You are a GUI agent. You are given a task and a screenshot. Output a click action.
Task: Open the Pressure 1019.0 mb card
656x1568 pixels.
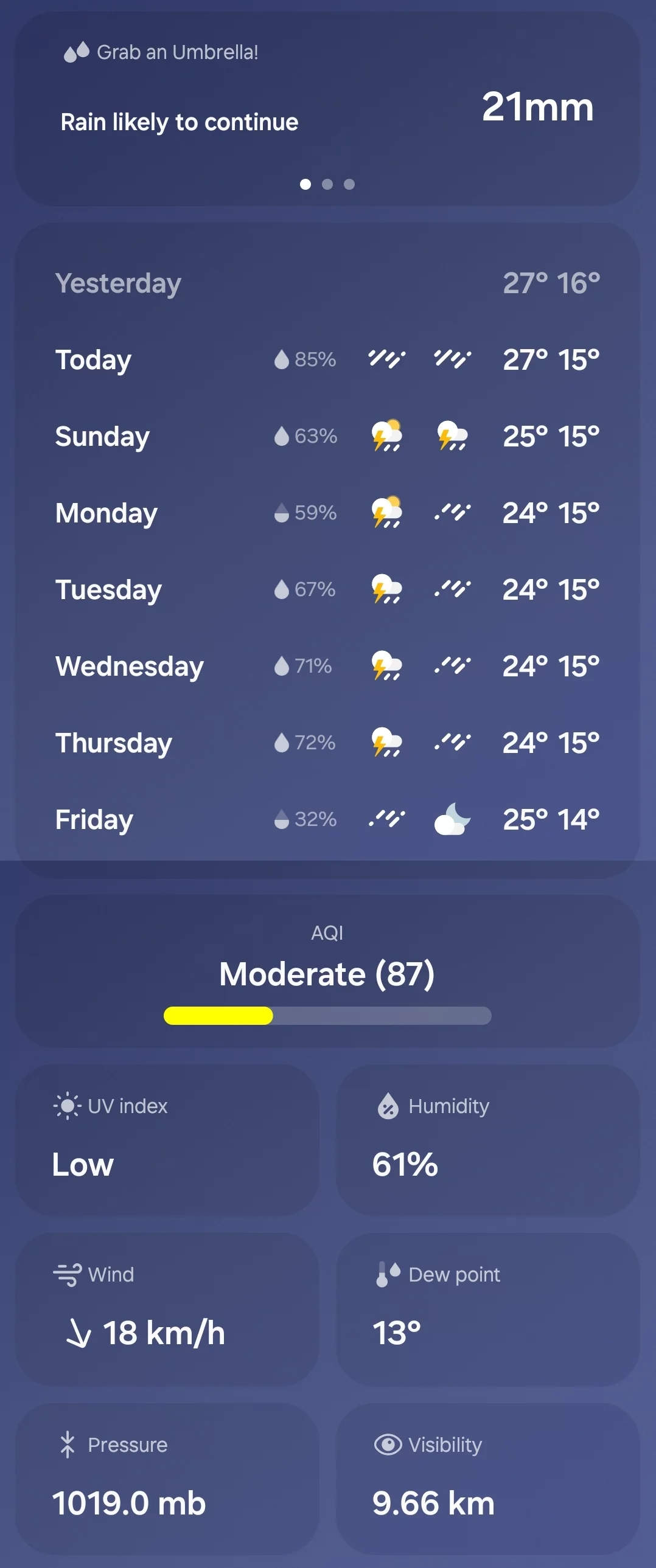pos(167,1479)
